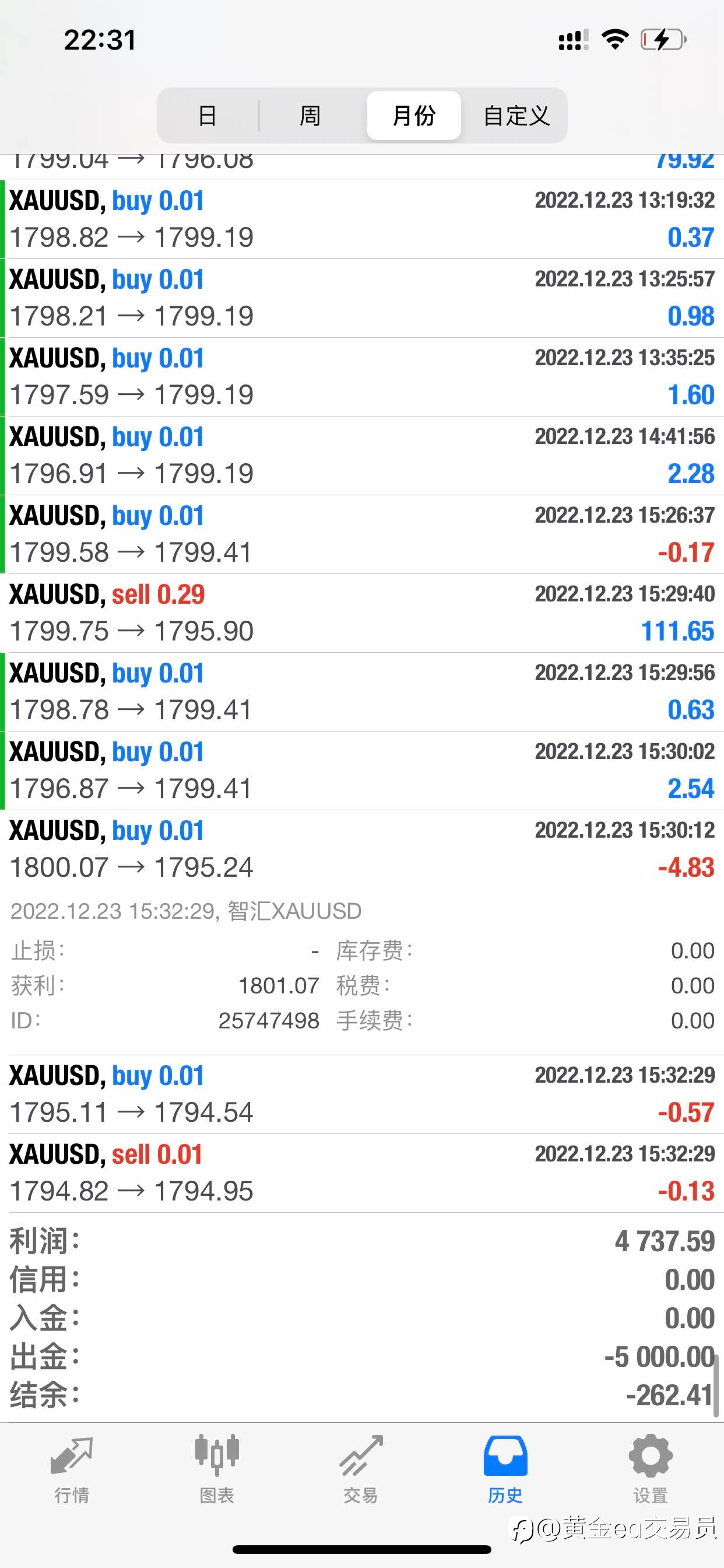Expand the buy trade closed at 14:41:56
The height and width of the screenshot is (1568, 724).
pos(362,456)
